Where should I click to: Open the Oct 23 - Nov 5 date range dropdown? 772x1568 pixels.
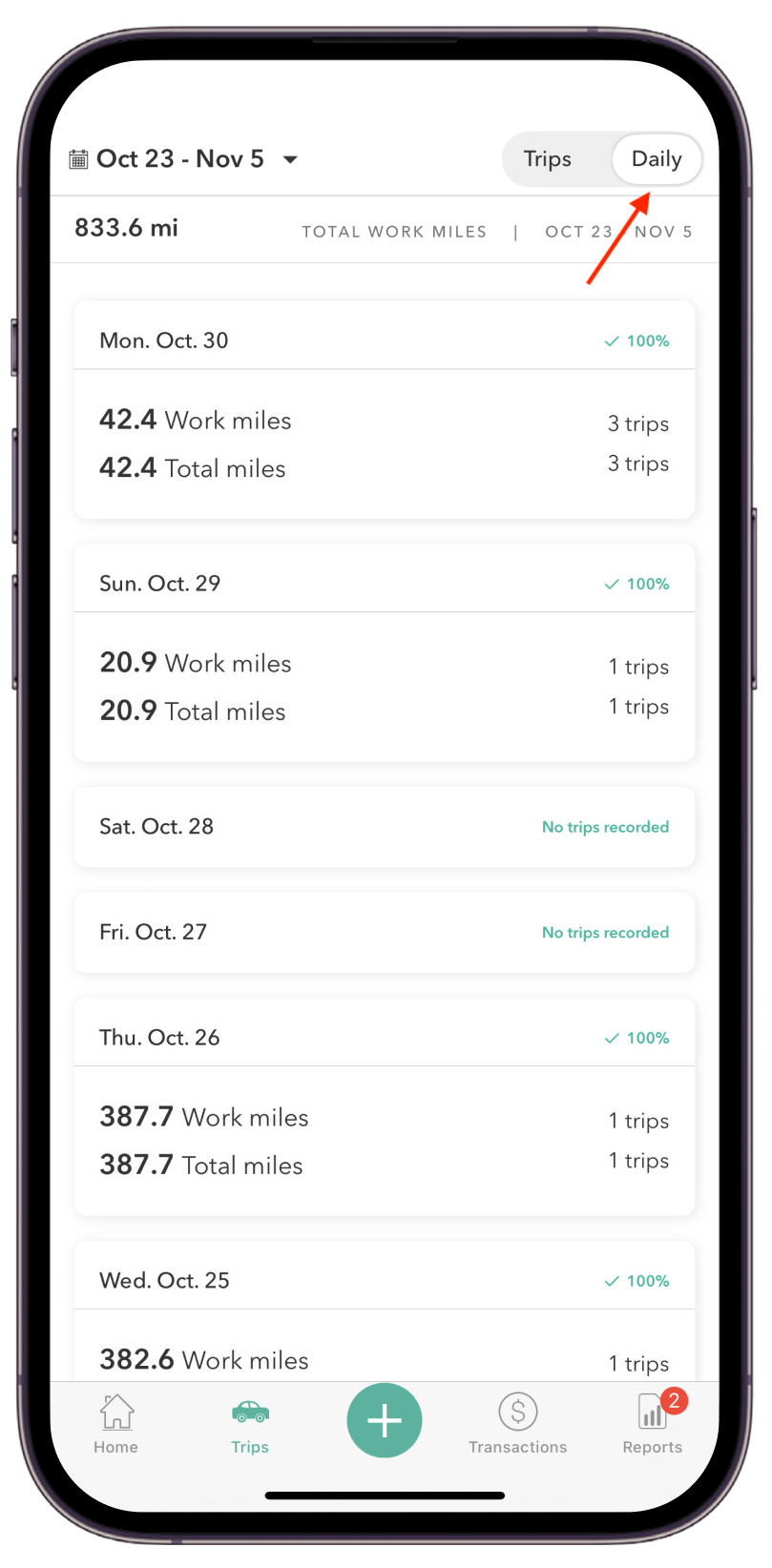tap(184, 159)
